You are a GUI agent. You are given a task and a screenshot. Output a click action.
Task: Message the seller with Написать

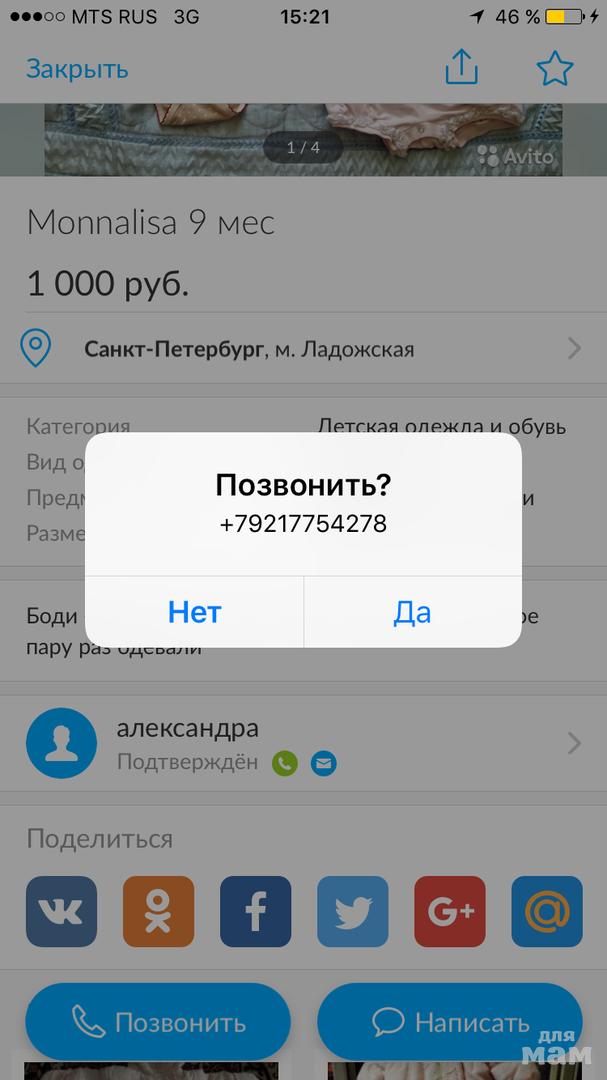(x=449, y=1022)
